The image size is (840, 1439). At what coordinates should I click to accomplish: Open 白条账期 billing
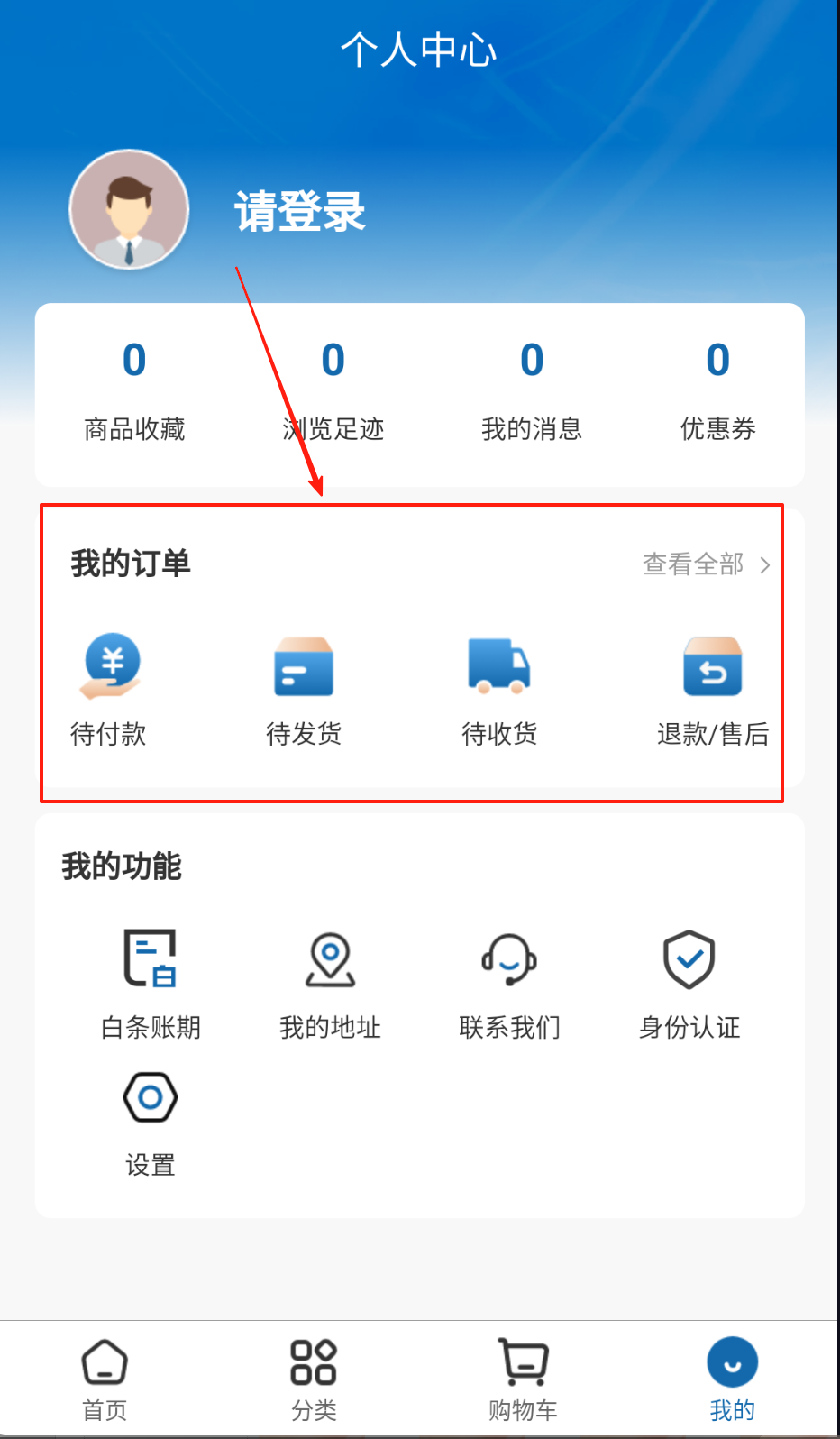[x=151, y=985]
